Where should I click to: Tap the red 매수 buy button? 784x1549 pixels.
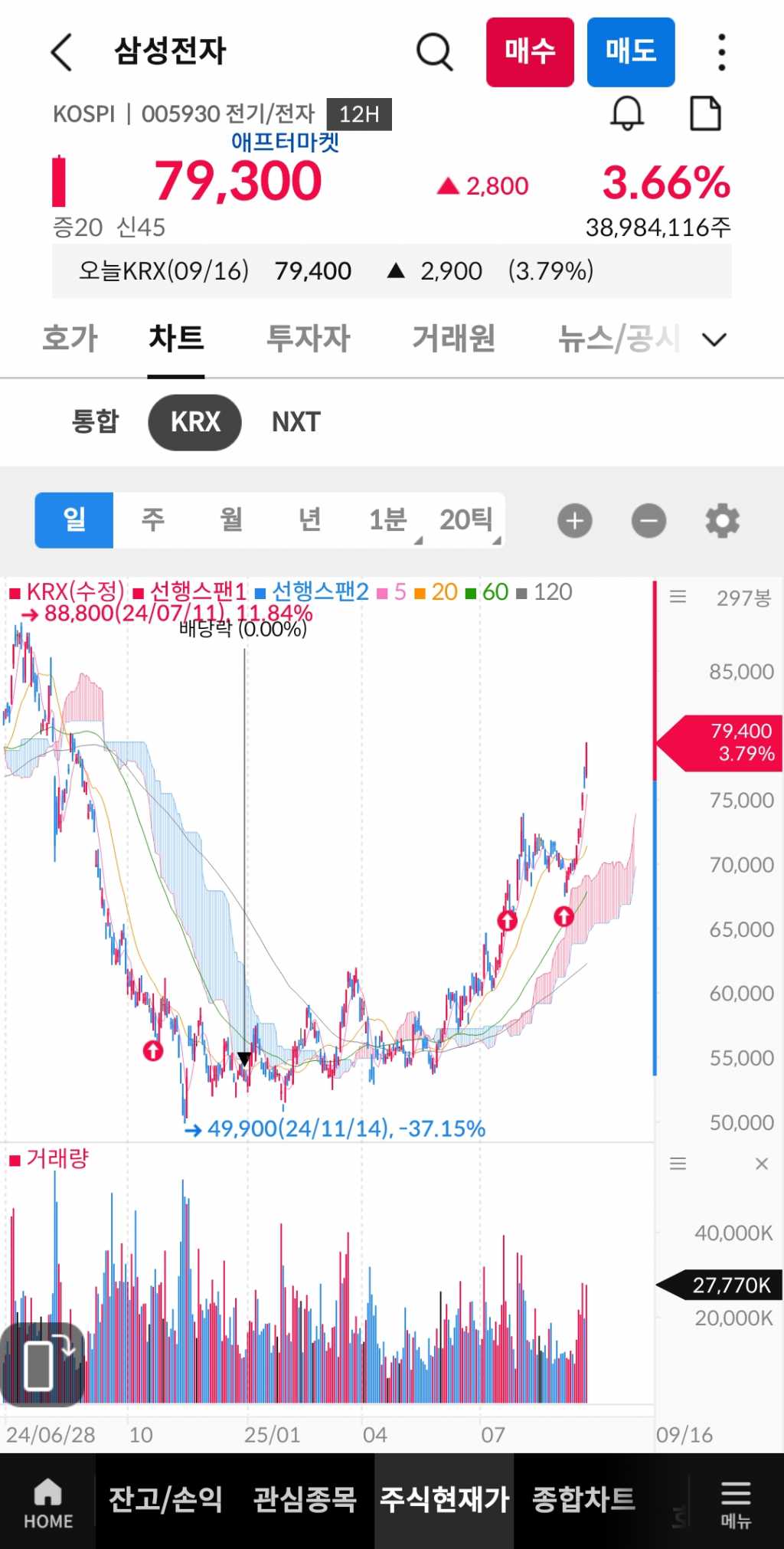(530, 52)
